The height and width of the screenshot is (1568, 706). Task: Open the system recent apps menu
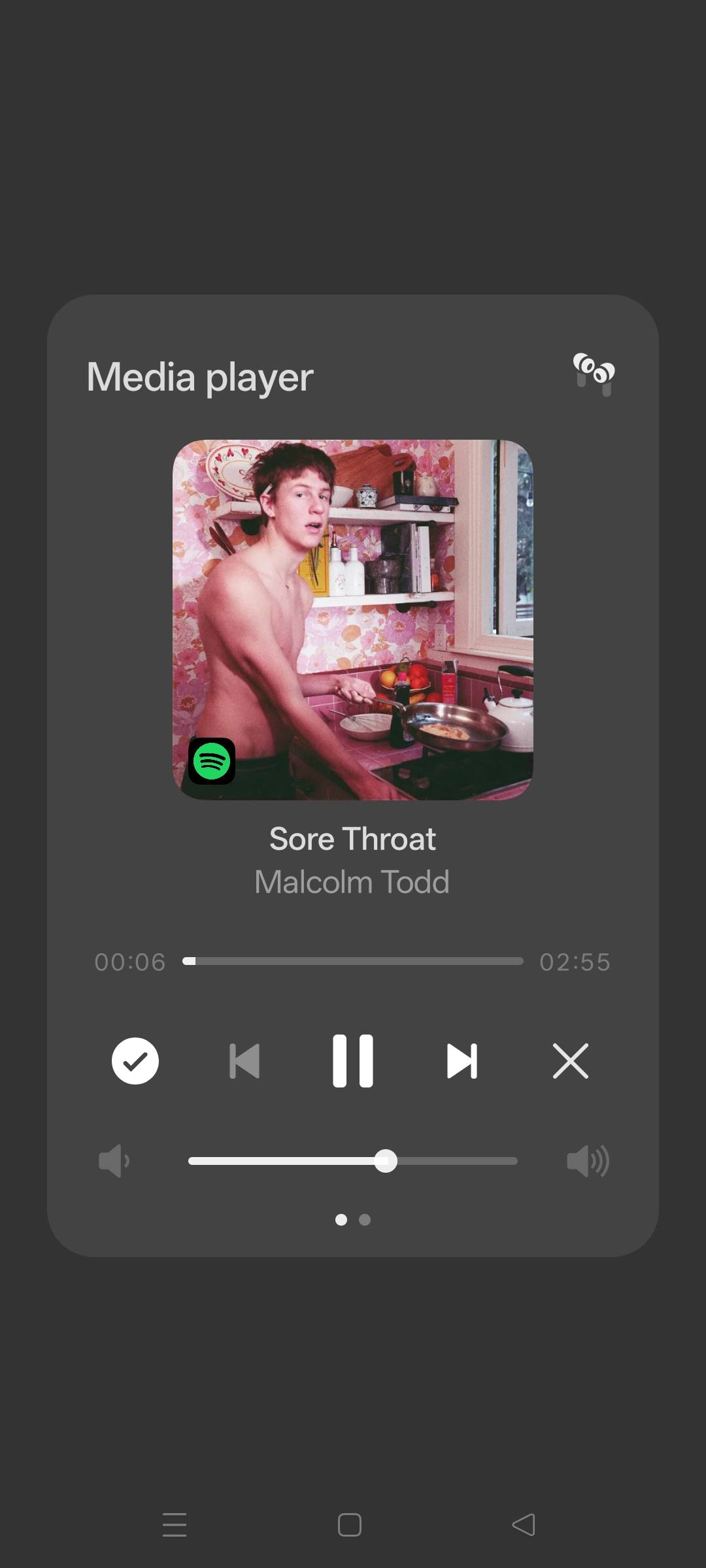[175, 1525]
